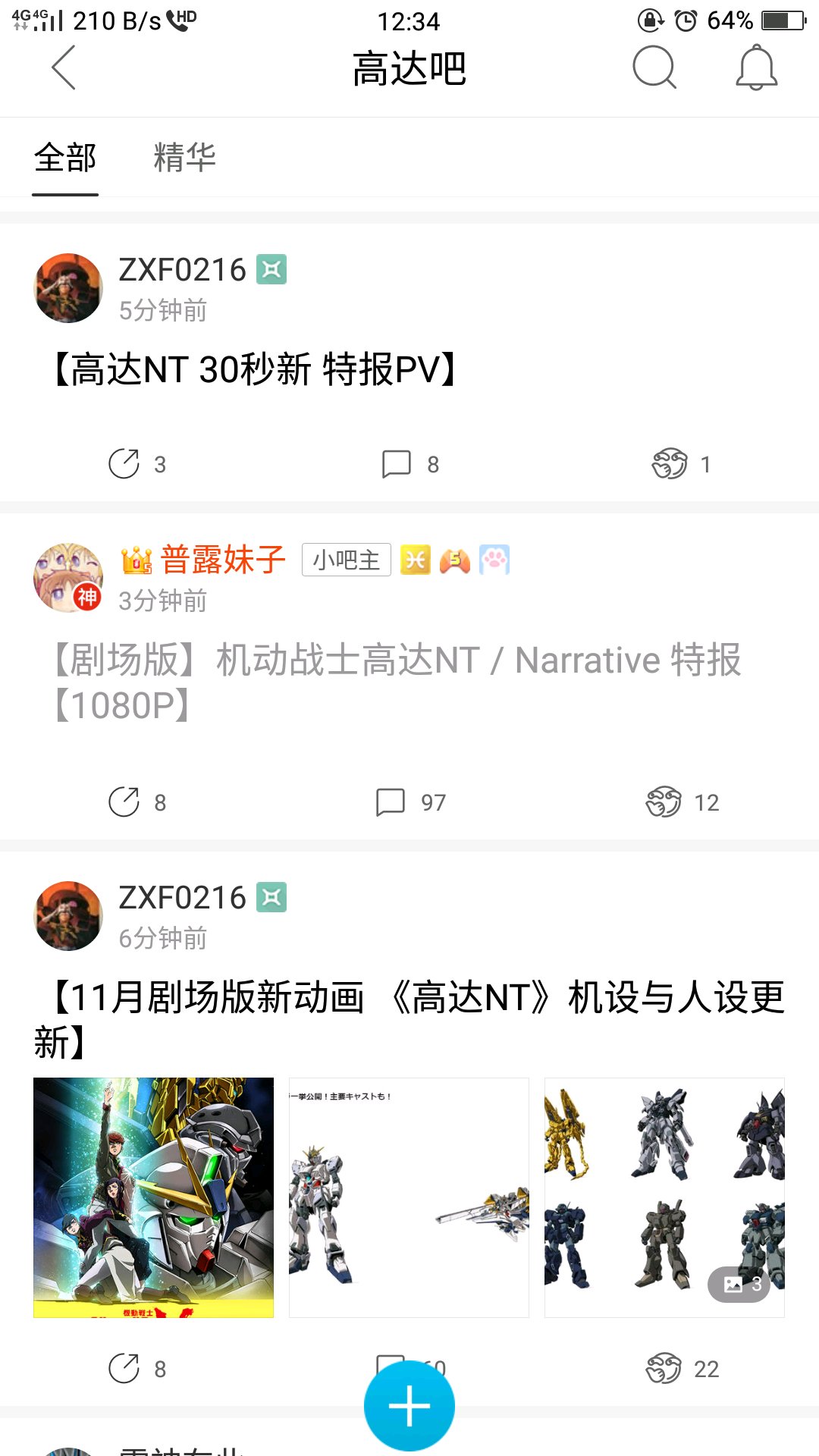Switch to the 精华 tab

point(184,157)
